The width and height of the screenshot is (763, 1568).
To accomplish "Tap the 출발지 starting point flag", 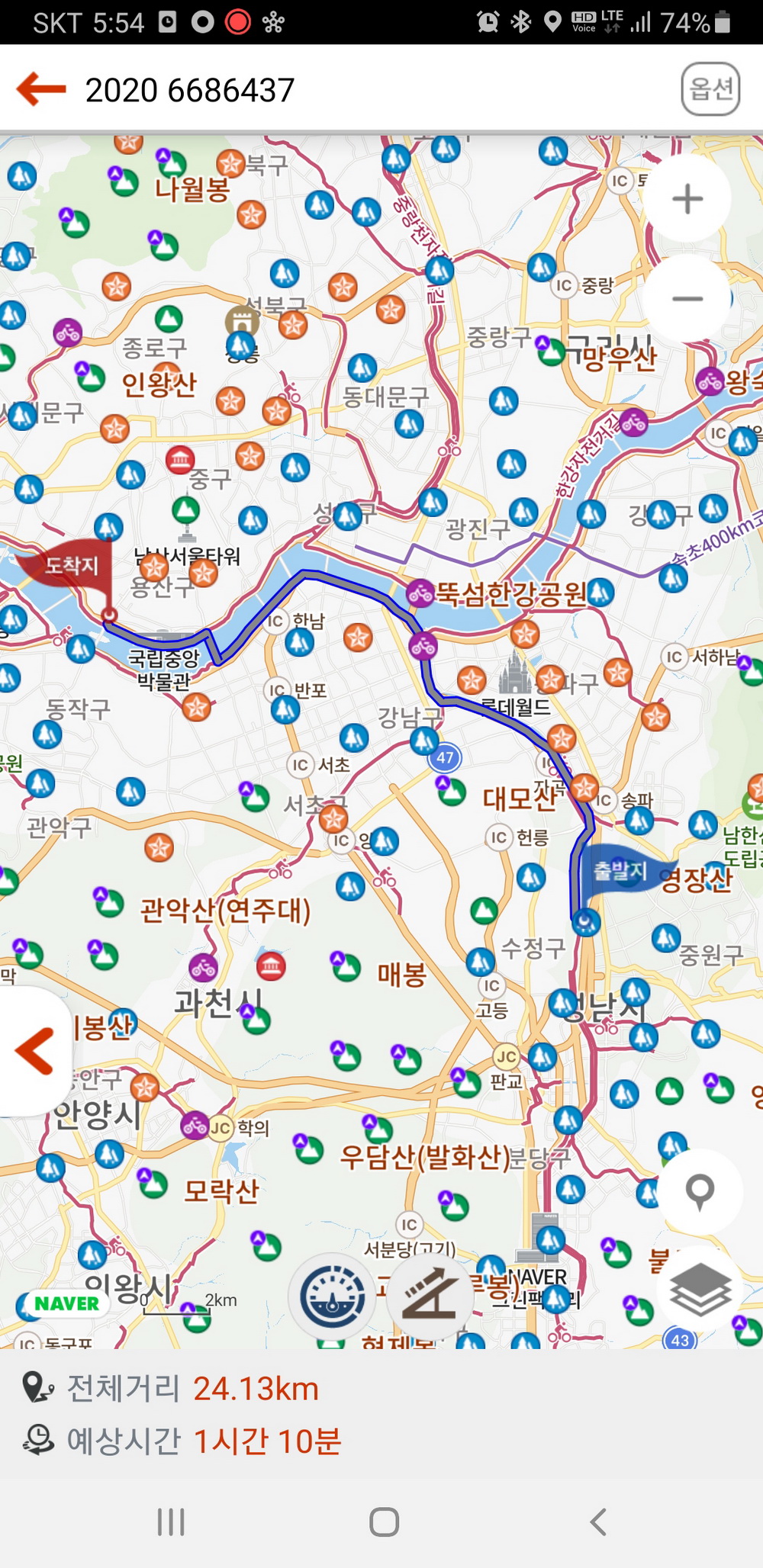I will tap(619, 871).
